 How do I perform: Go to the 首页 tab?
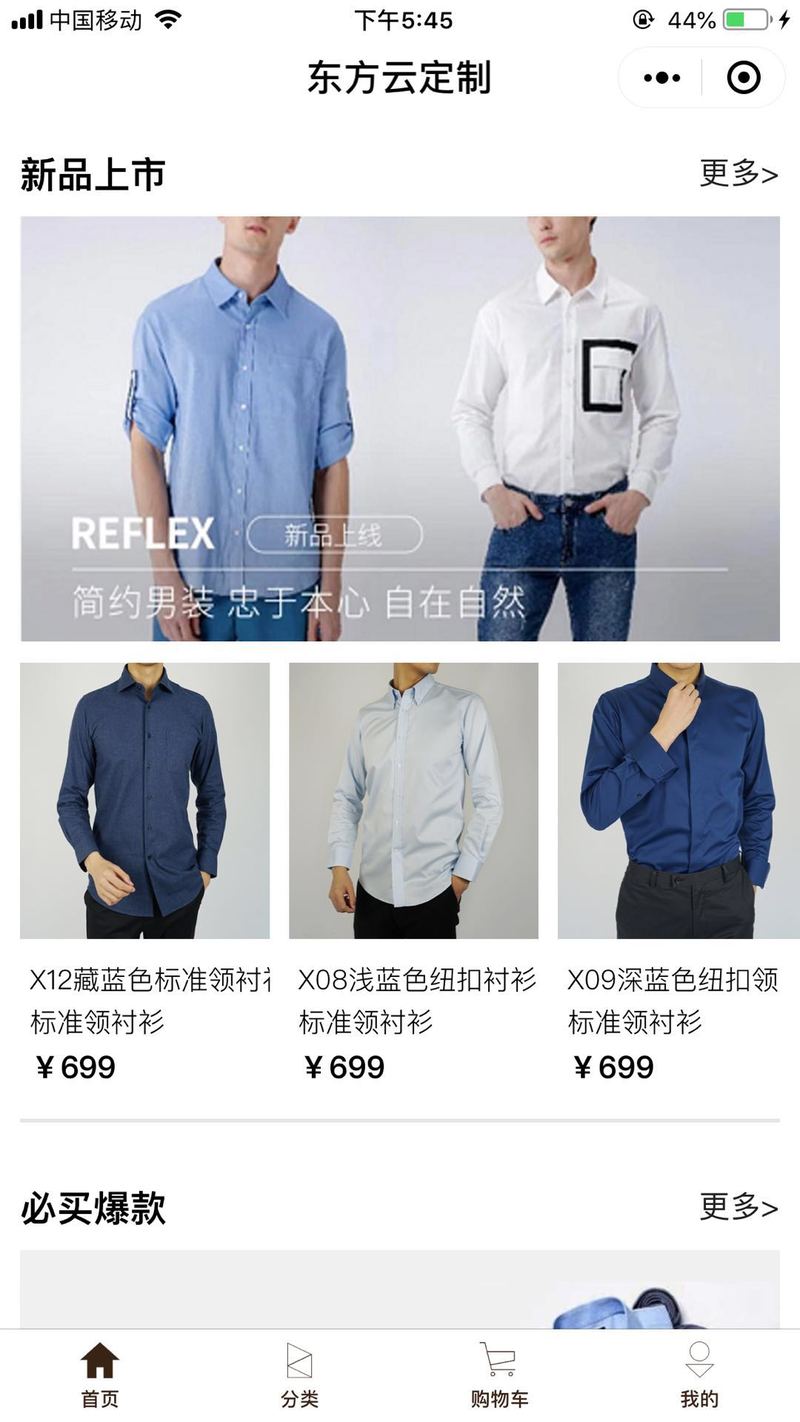tap(100, 1376)
